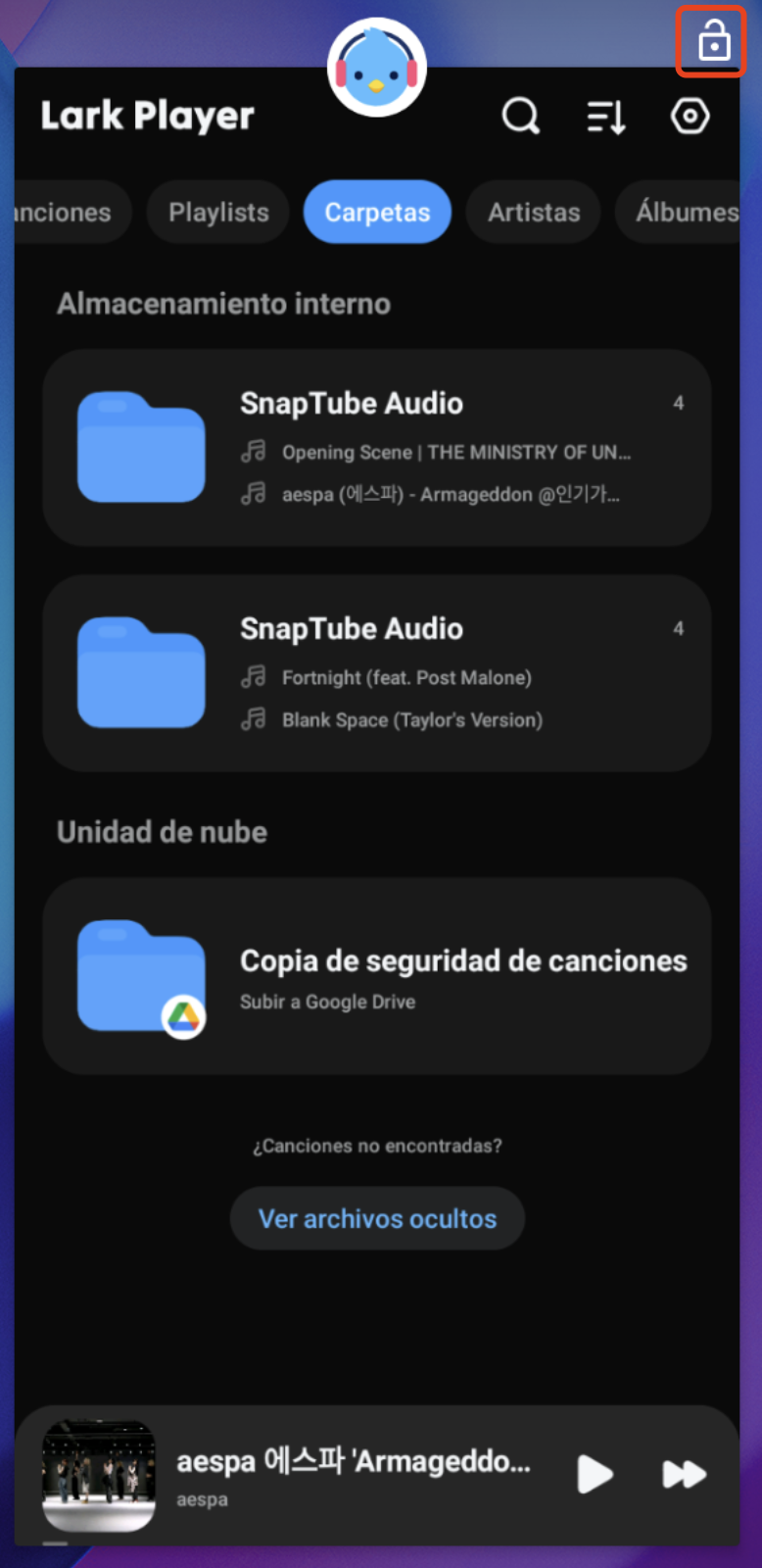The width and height of the screenshot is (762, 1568).
Task: Open SnapTube Audio folder containing Fortnight
Action: click(x=377, y=673)
